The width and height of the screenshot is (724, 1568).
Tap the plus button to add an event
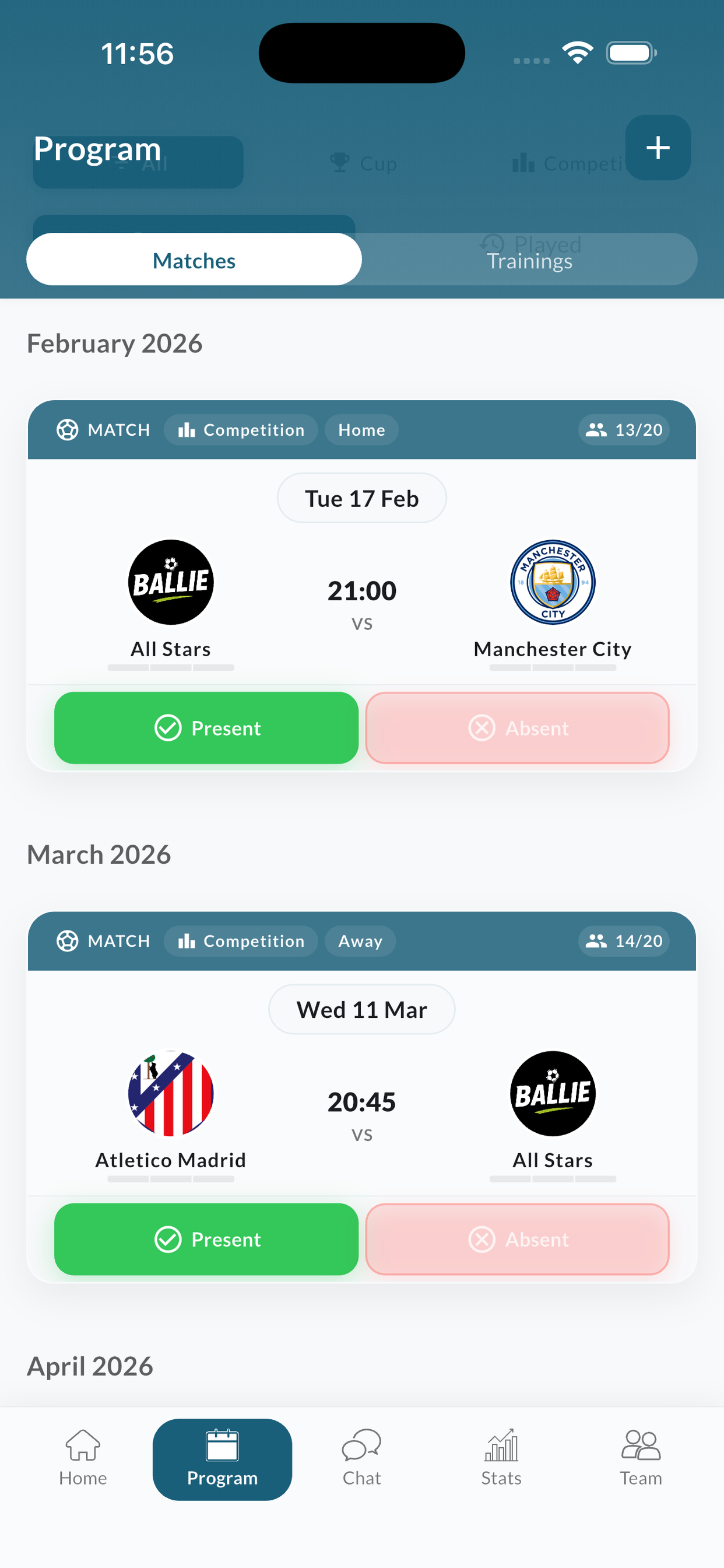[x=658, y=148]
